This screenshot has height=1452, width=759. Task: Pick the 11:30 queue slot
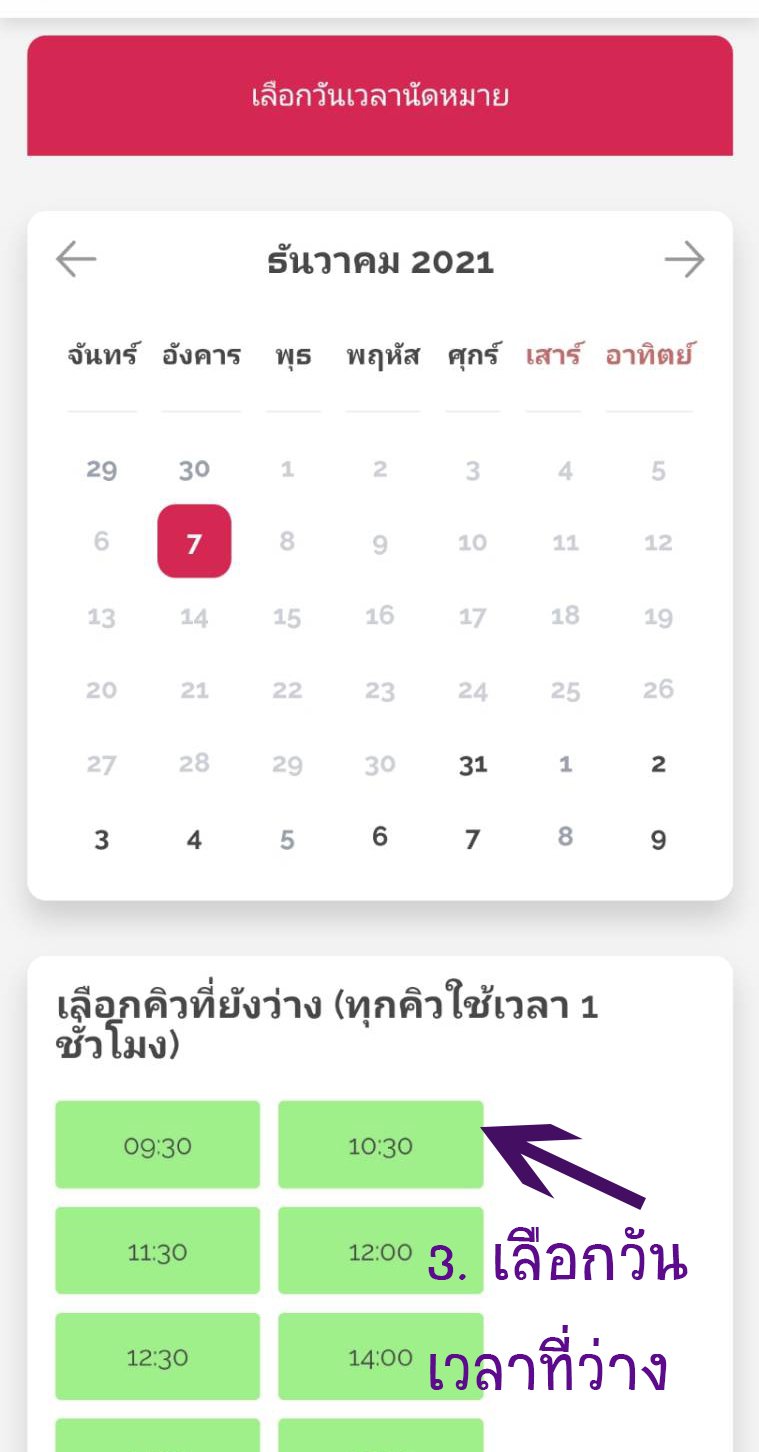[157, 1252]
